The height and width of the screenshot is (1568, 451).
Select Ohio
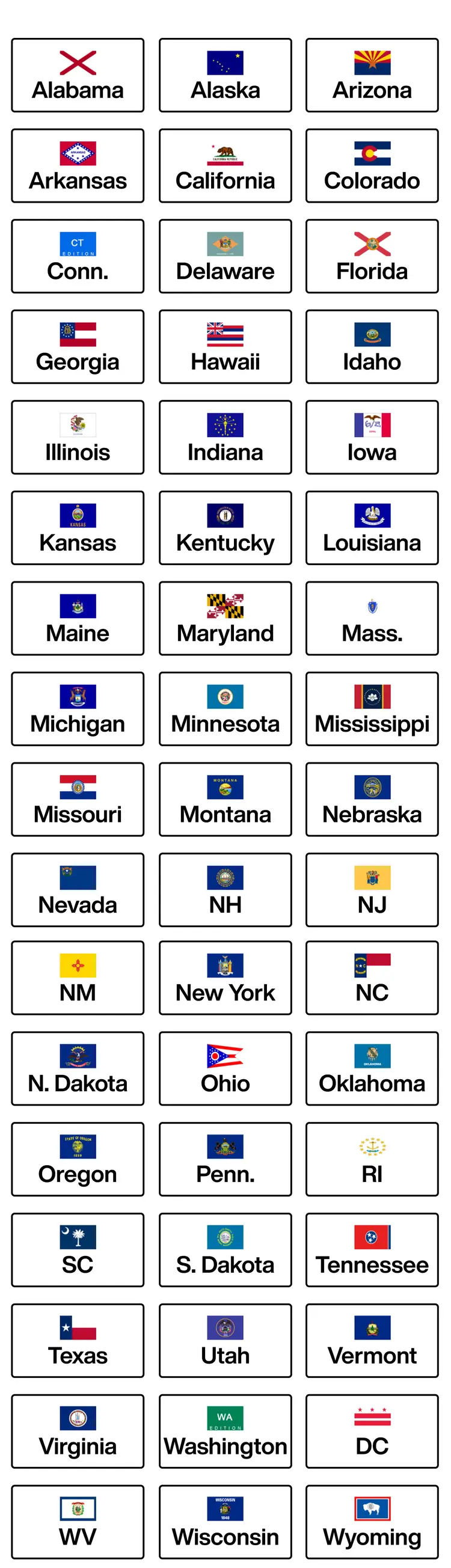(225, 1068)
